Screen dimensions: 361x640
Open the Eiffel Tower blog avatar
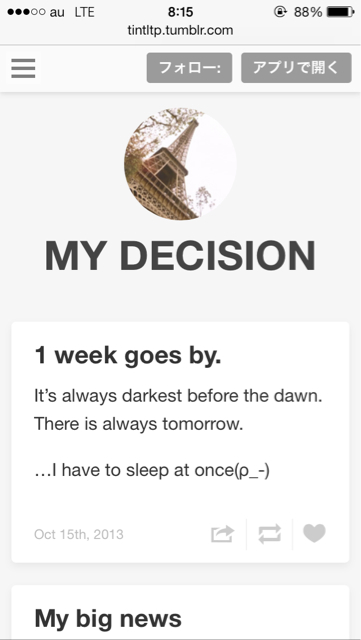(180, 164)
